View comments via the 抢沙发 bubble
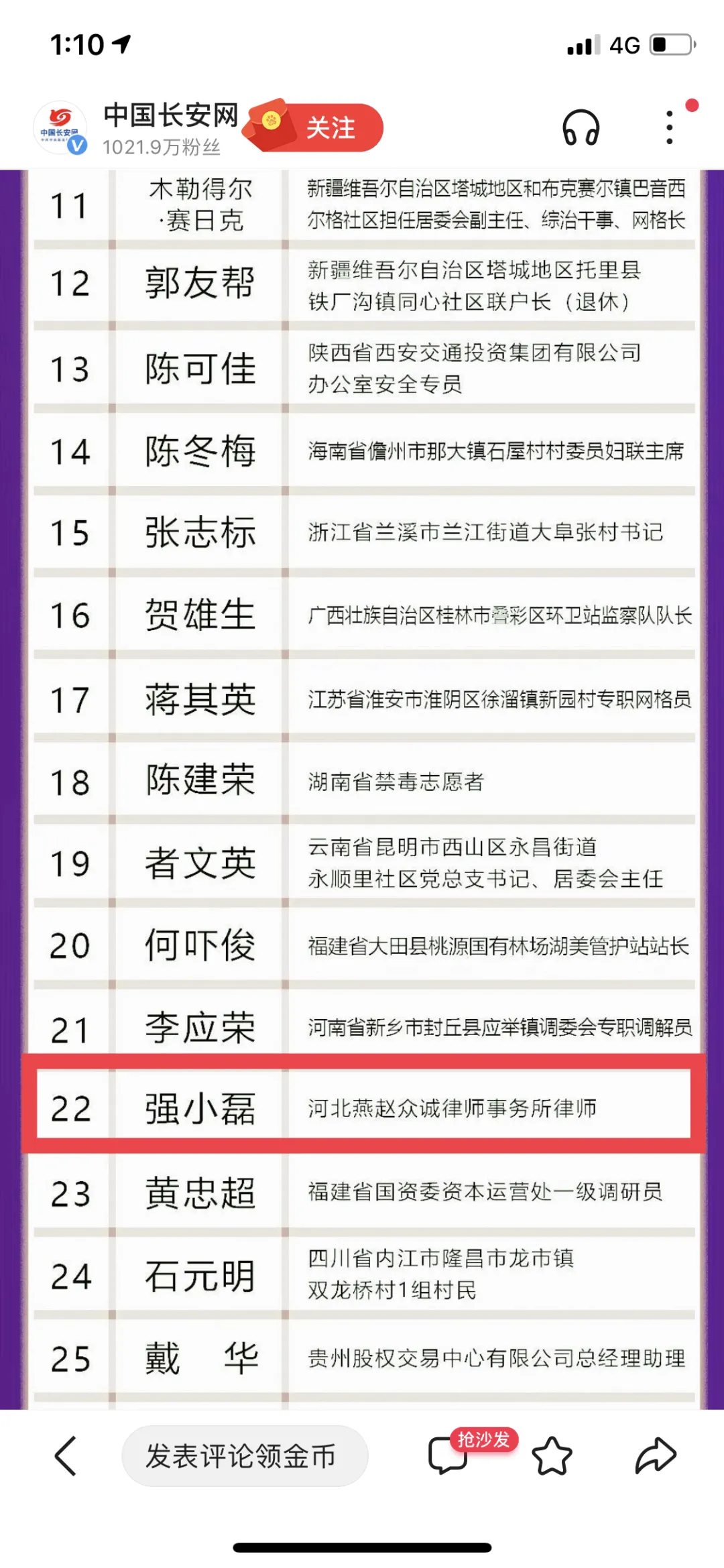 [x=448, y=1455]
